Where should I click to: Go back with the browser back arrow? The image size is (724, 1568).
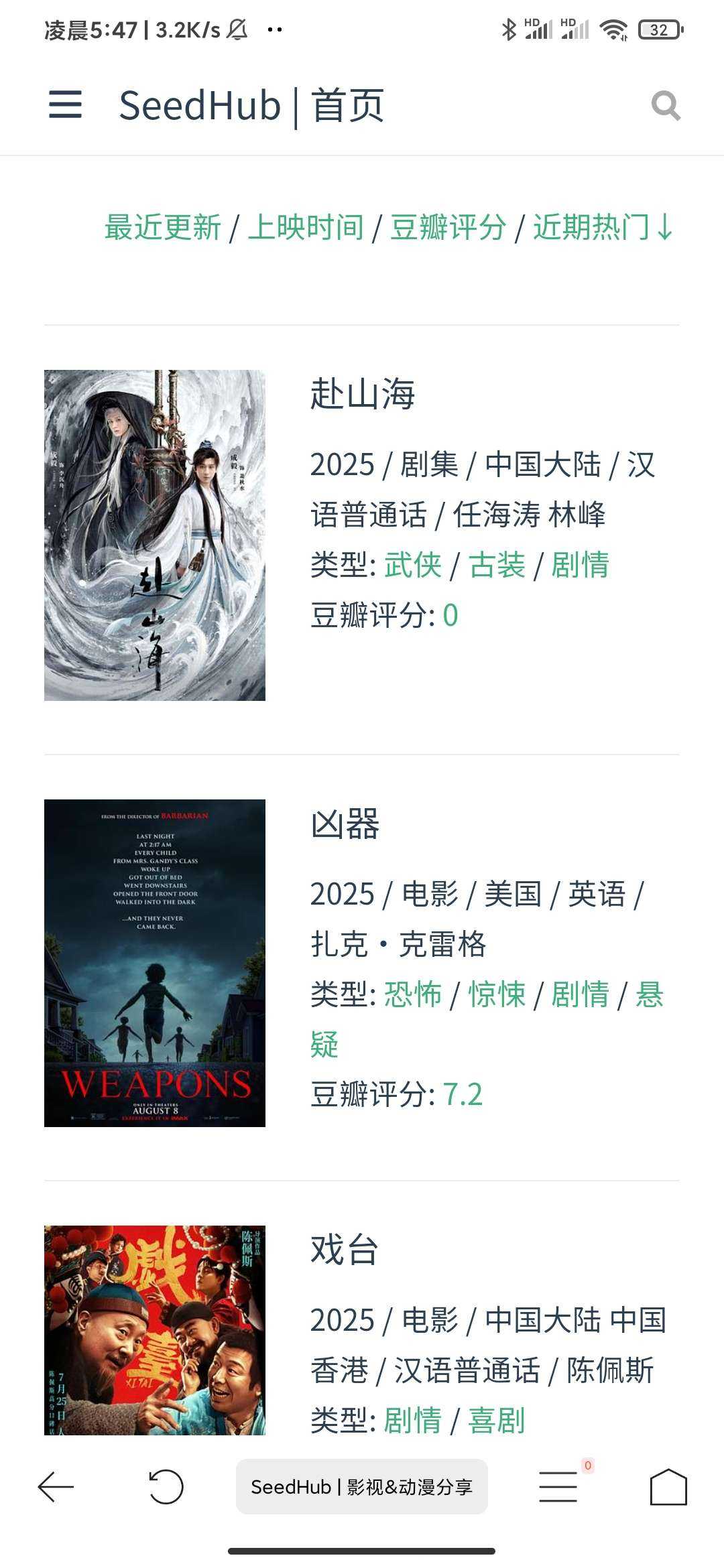(56, 1487)
